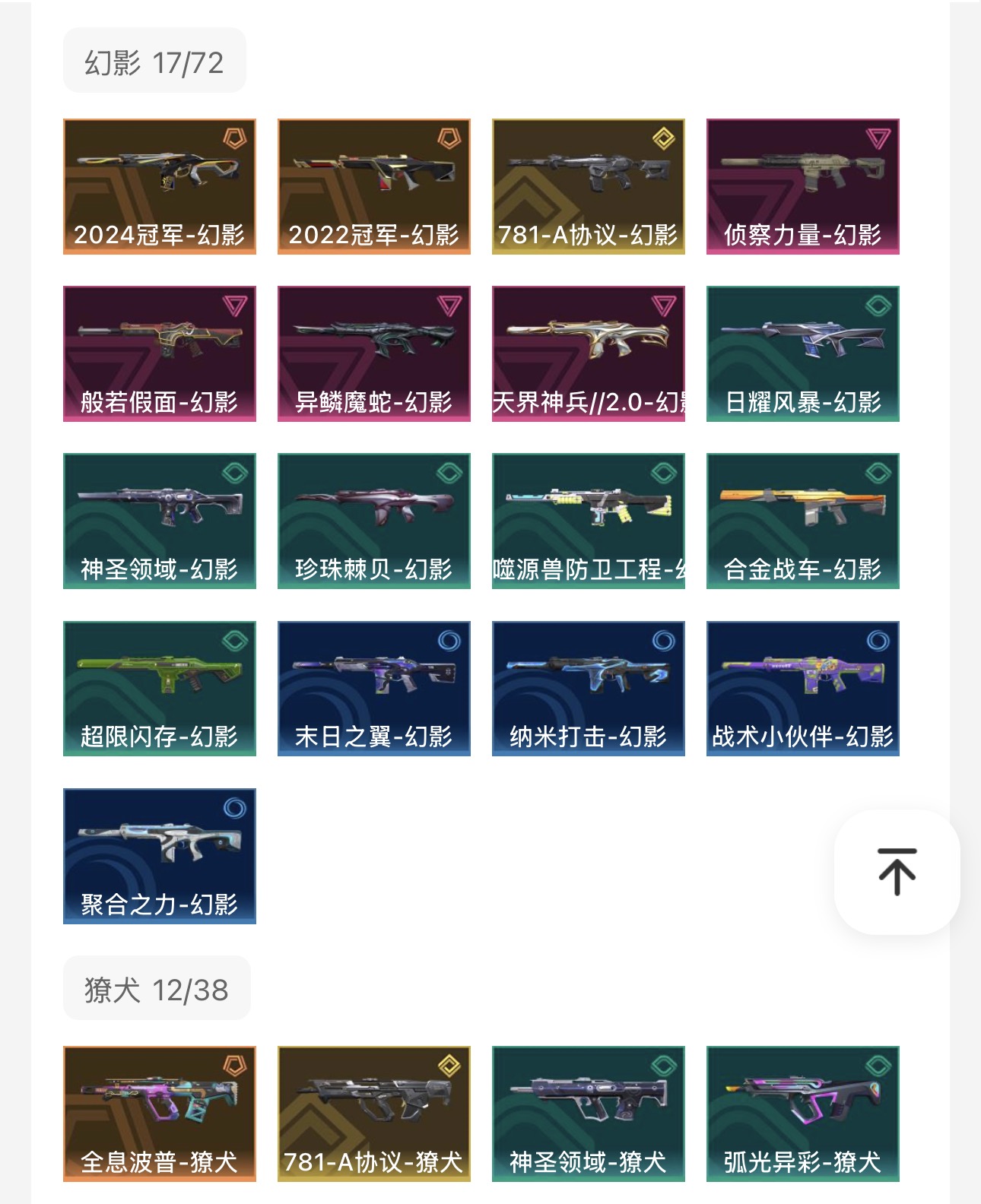Open the 全息波普-獠犬 skin
Image resolution: width=981 pixels, height=1204 pixels.
pos(160,1114)
